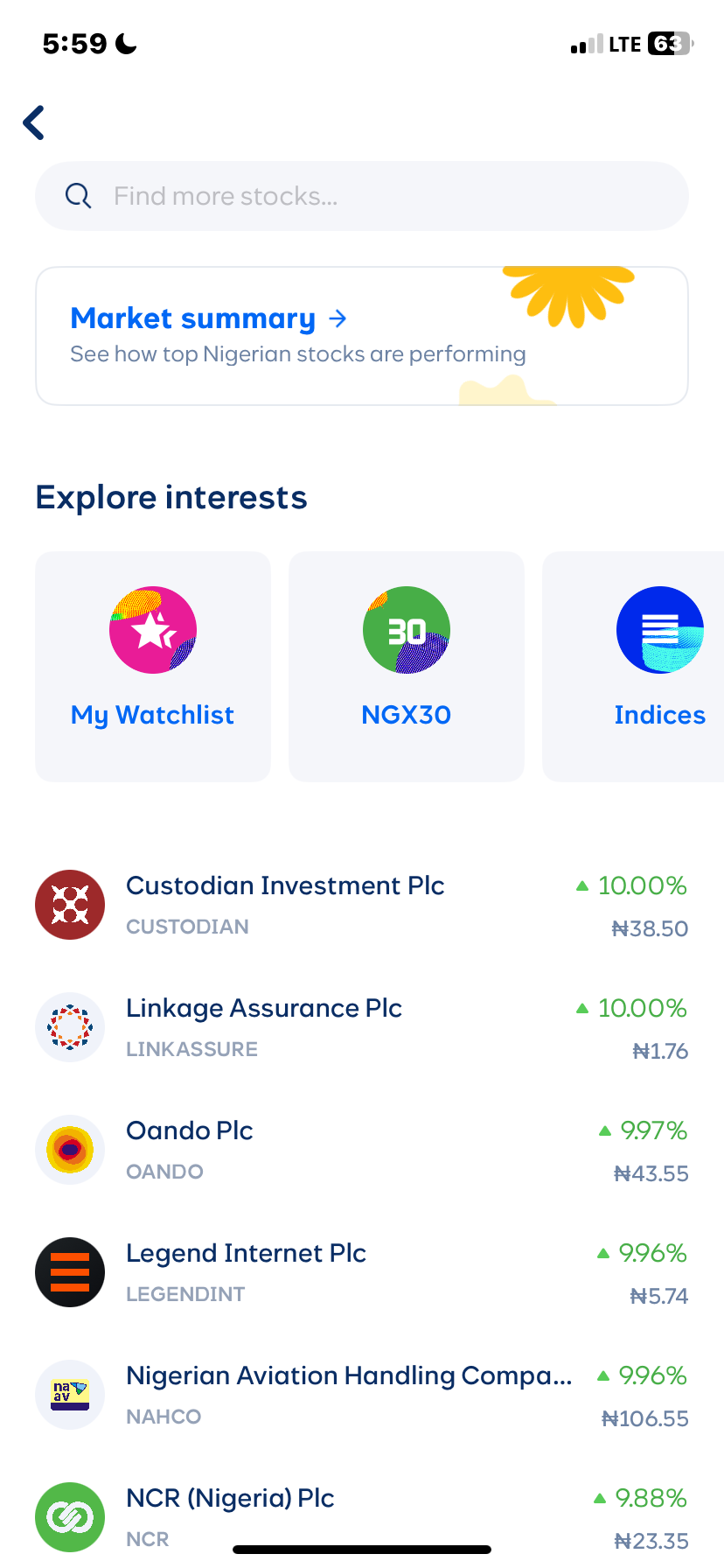Tap the battery indicator in status bar
The width and height of the screenshot is (724, 1568).
[669, 43]
